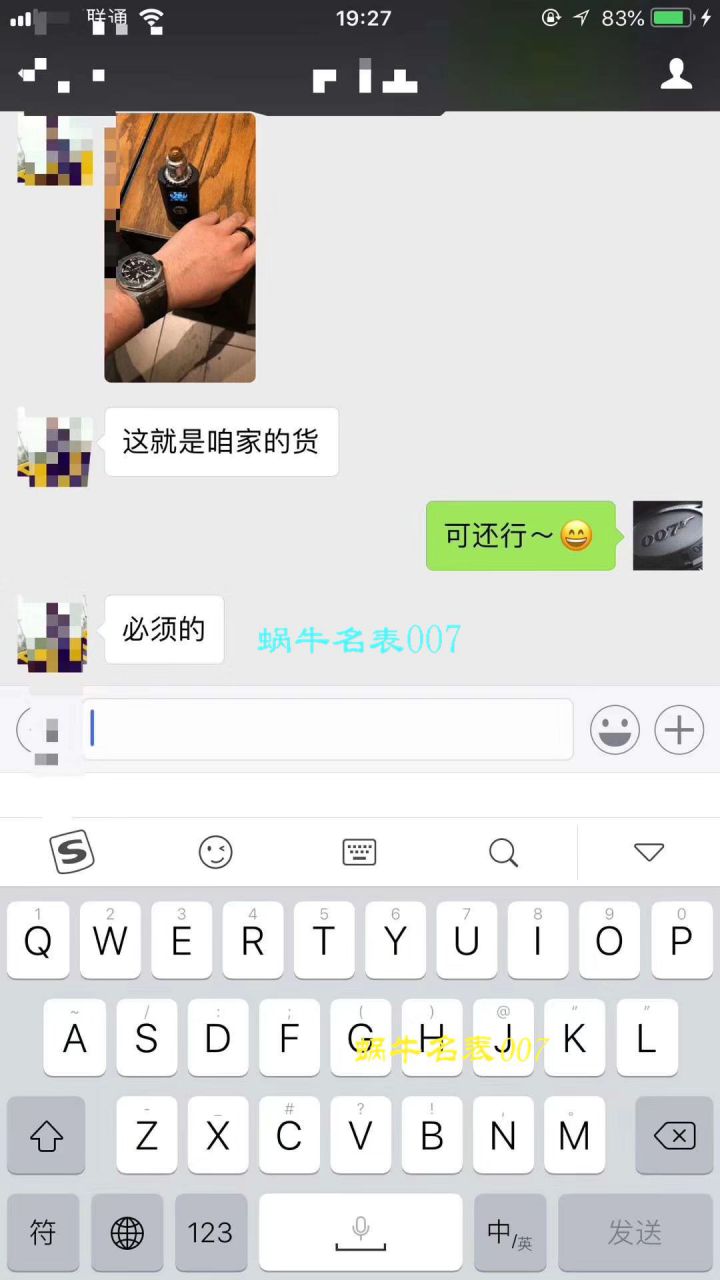
Task: Open more options with the plus icon
Action: coord(679,729)
